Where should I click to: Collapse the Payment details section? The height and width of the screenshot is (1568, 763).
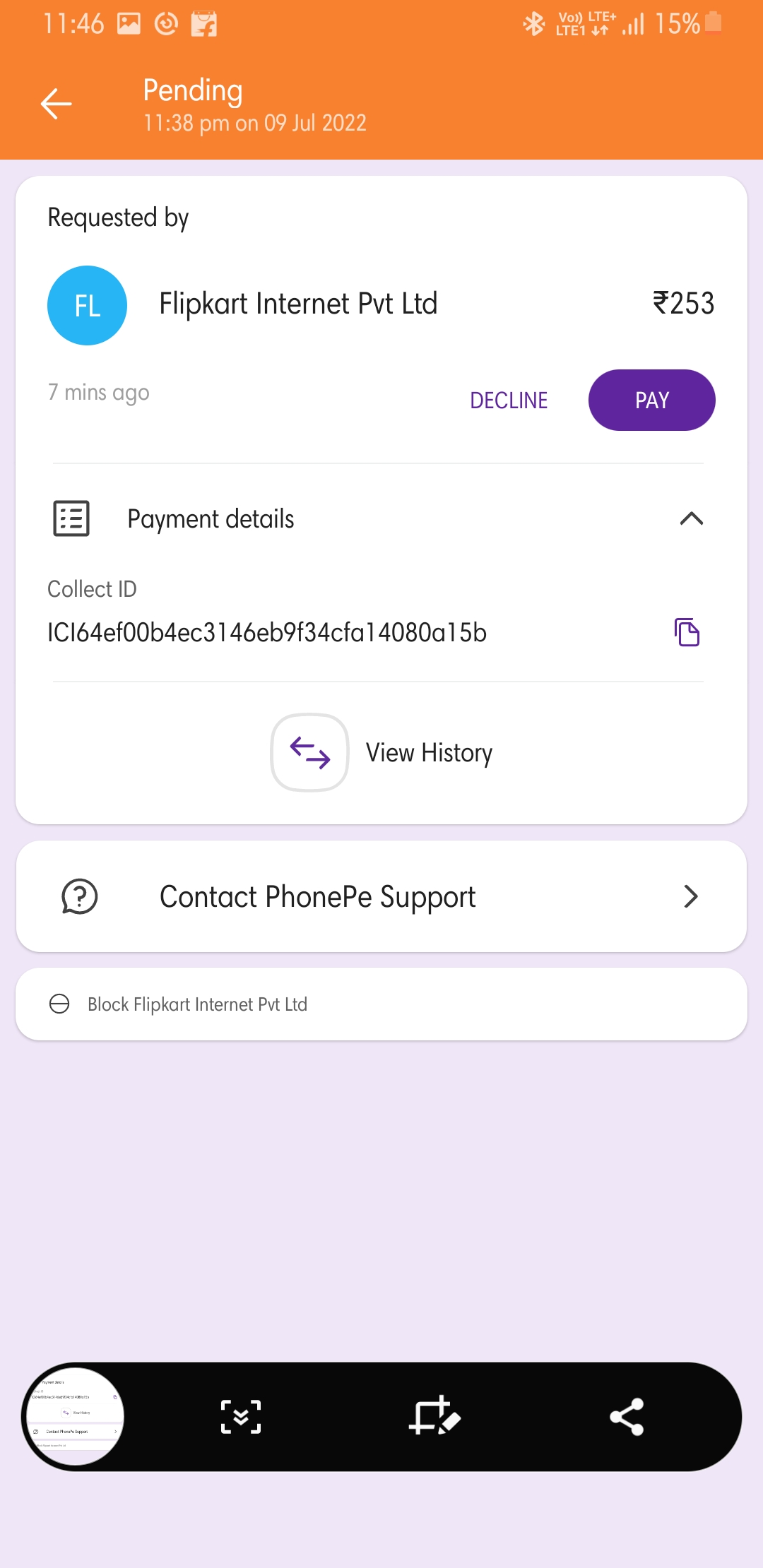coord(691,519)
